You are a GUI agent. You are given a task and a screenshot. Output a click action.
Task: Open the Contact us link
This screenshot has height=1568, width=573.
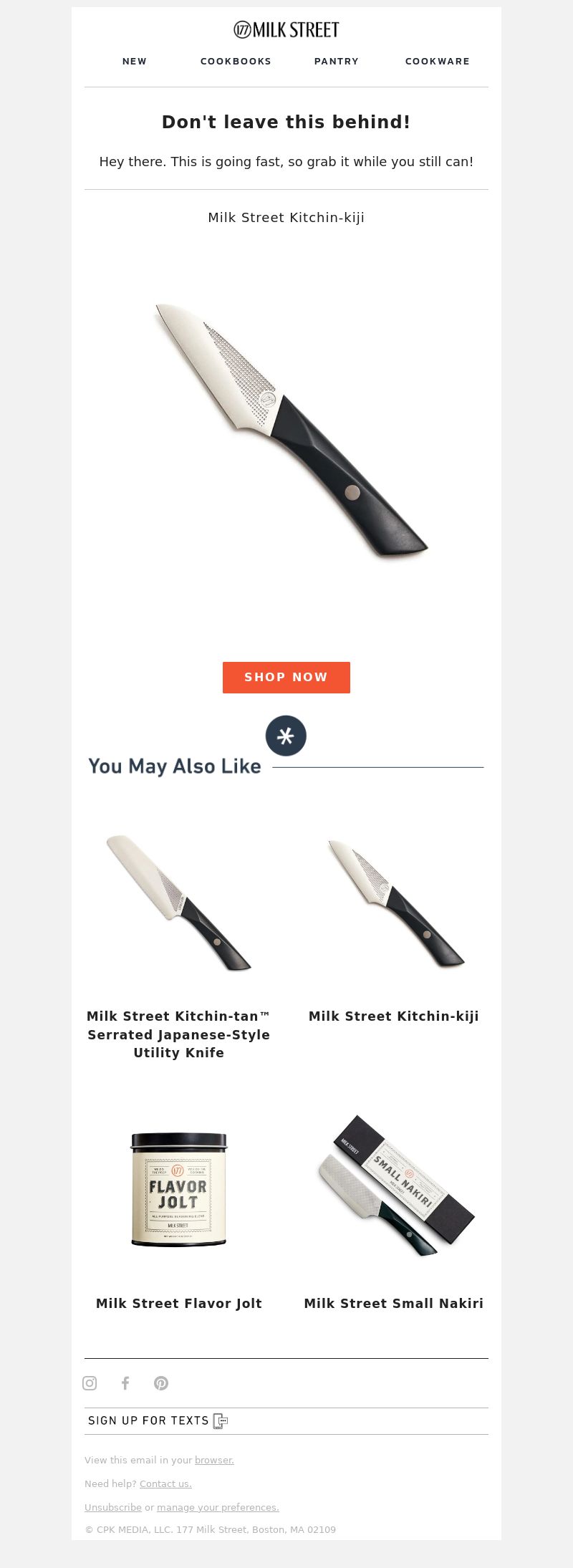165,1483
